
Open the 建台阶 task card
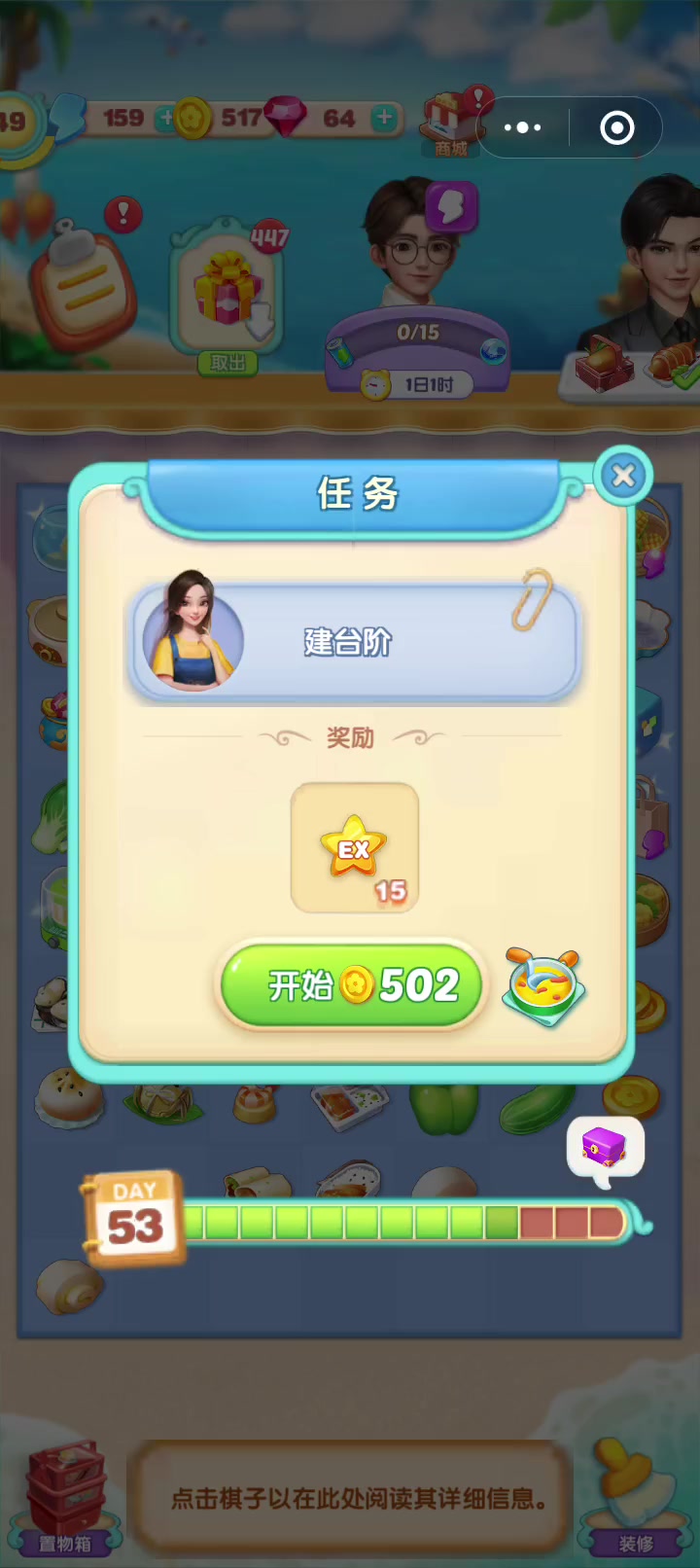(x=354, y=639)
